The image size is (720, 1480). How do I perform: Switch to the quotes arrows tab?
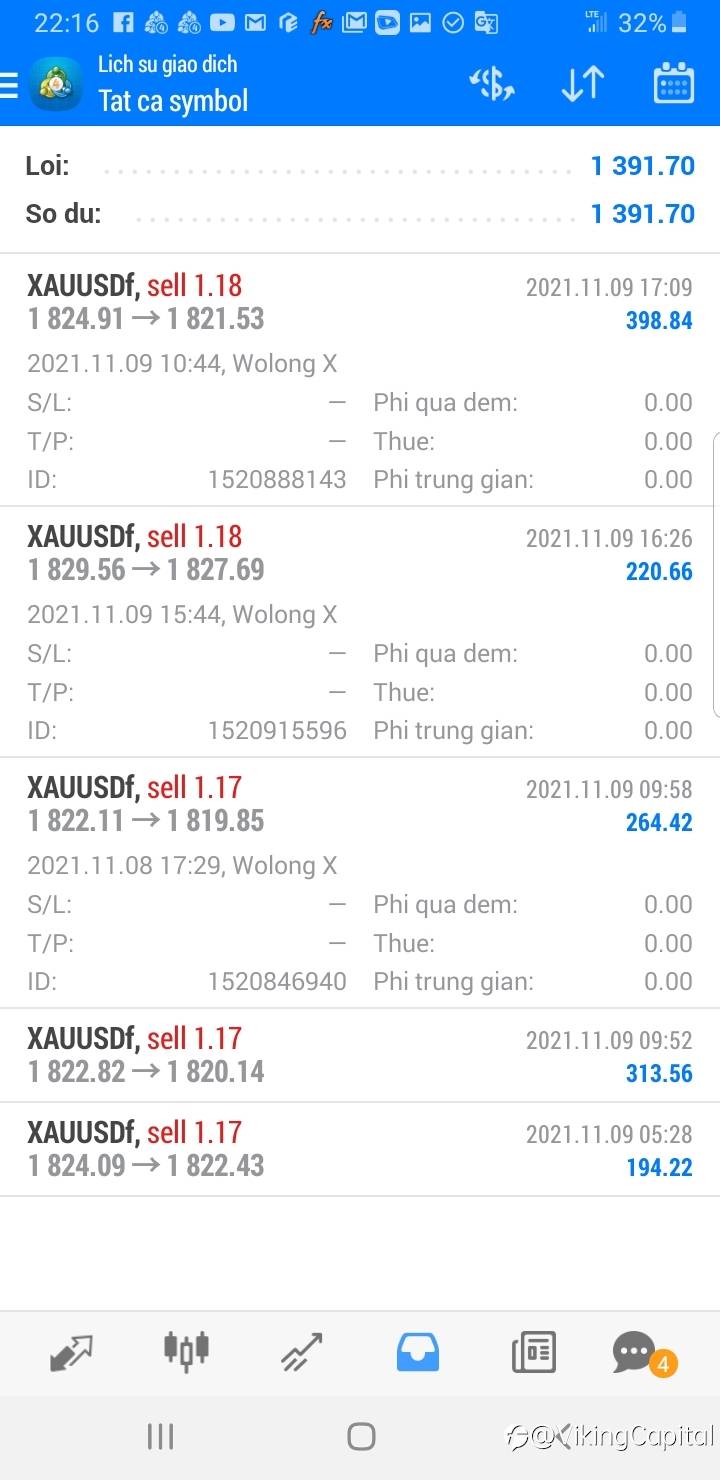pos(71,1353)
